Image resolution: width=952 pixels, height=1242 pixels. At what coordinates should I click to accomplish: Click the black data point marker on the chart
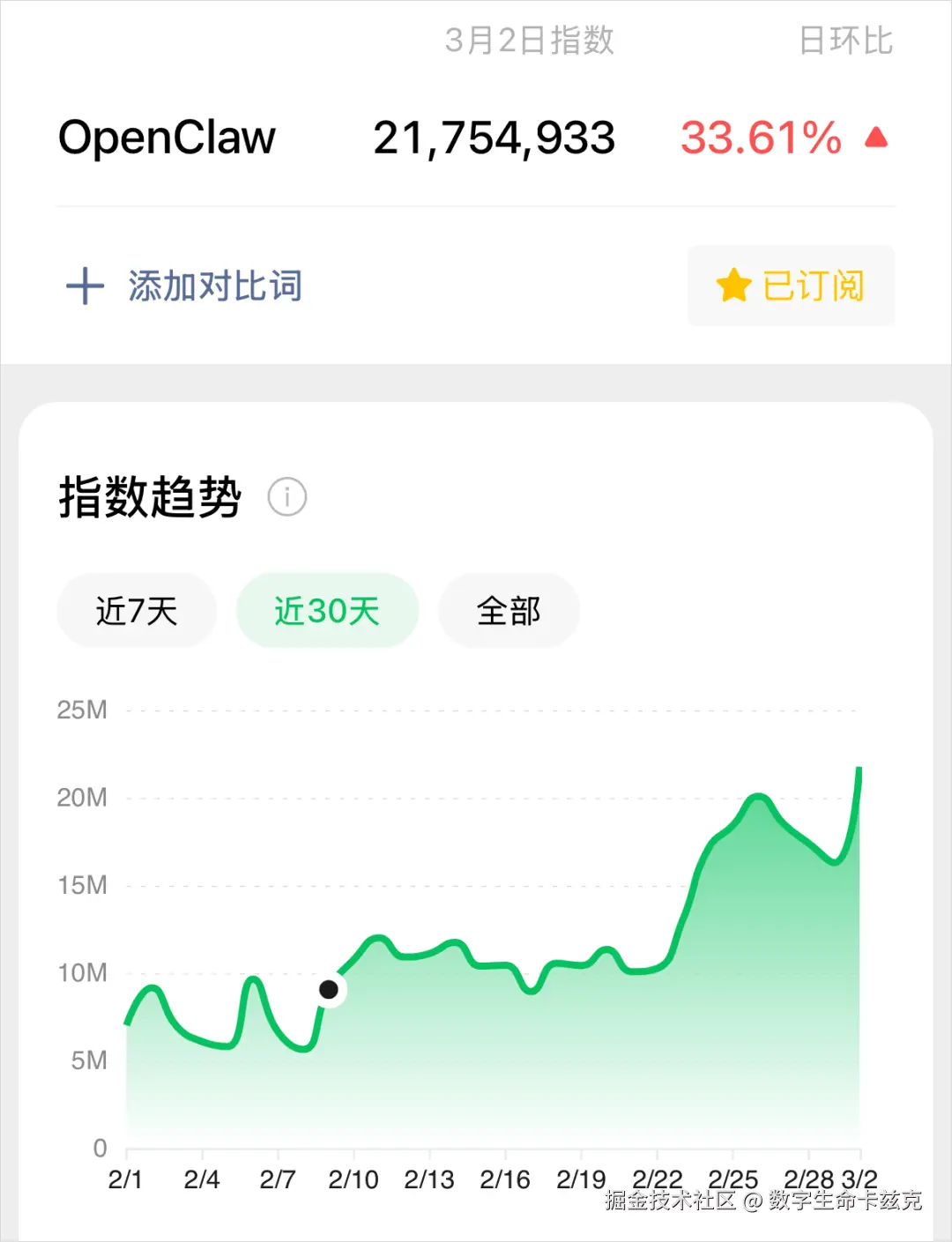(330, 989)
